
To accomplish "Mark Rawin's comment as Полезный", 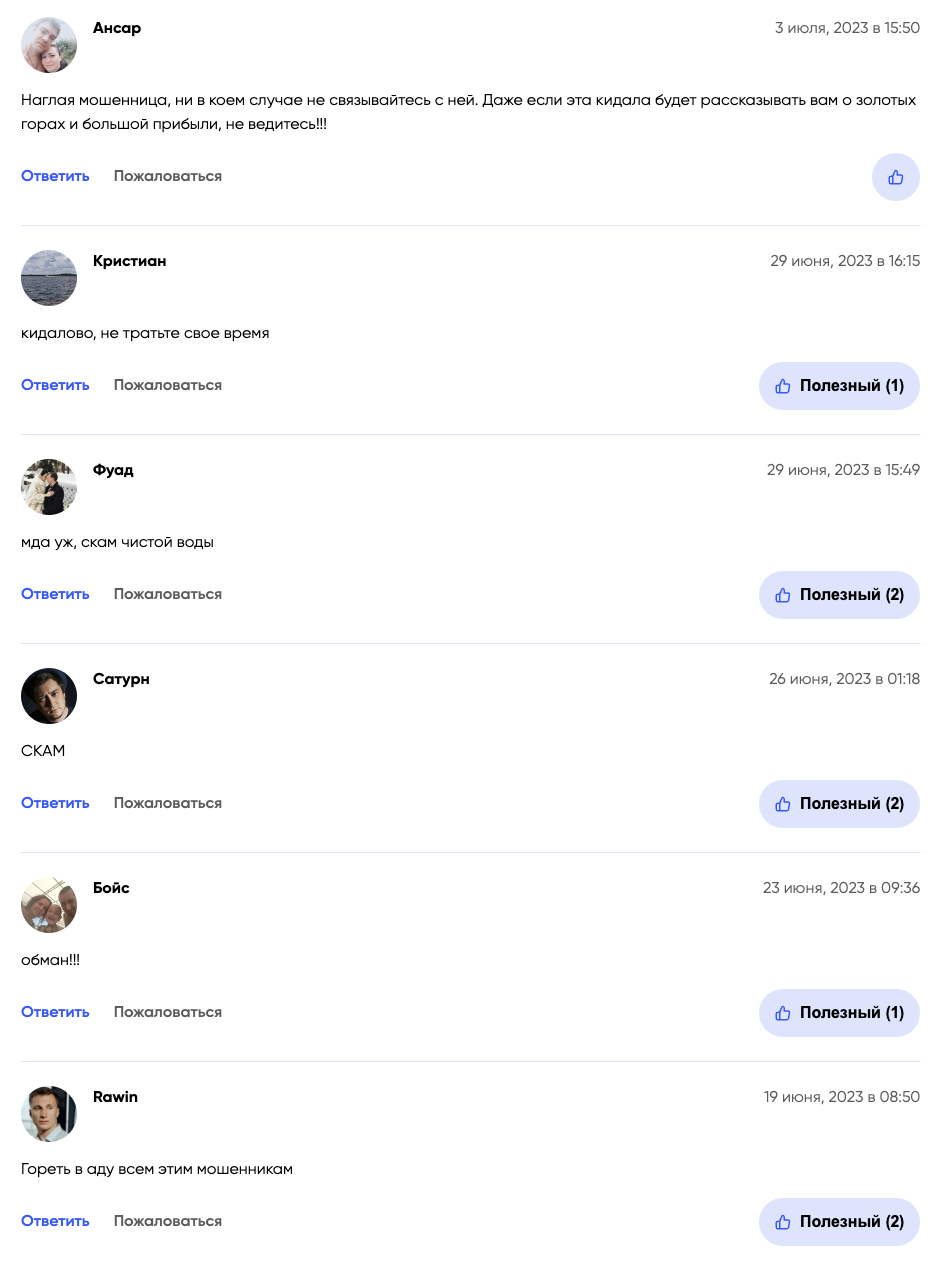I will click(x=839, y=1222).
